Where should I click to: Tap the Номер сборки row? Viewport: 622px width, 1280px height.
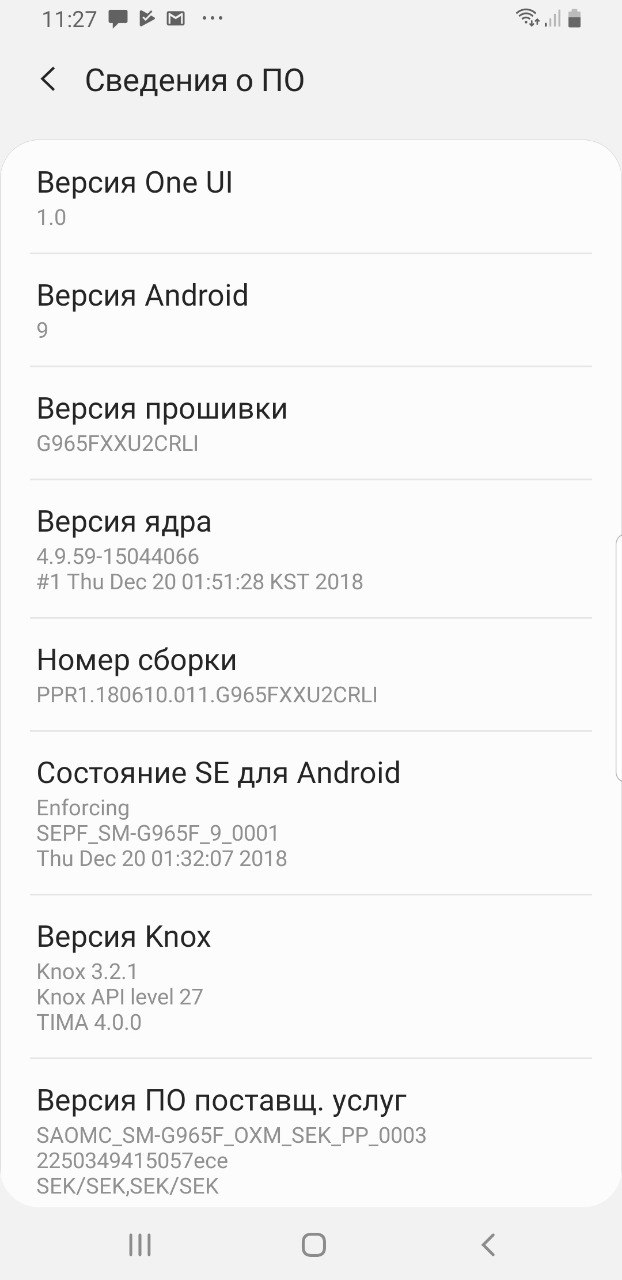point(310,675)
